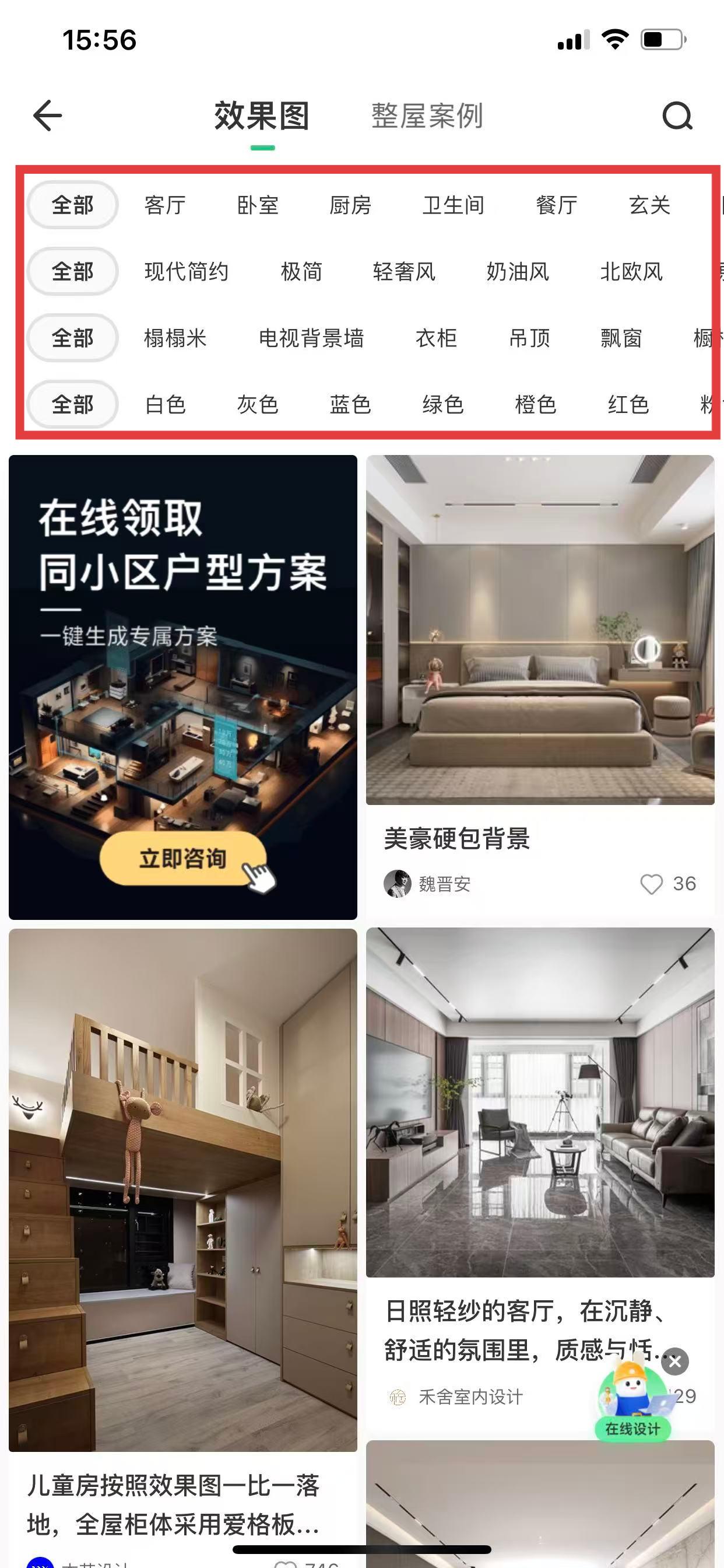Filter by 电视背景墙
This screenshot has height=1568, width=724.
311,338
